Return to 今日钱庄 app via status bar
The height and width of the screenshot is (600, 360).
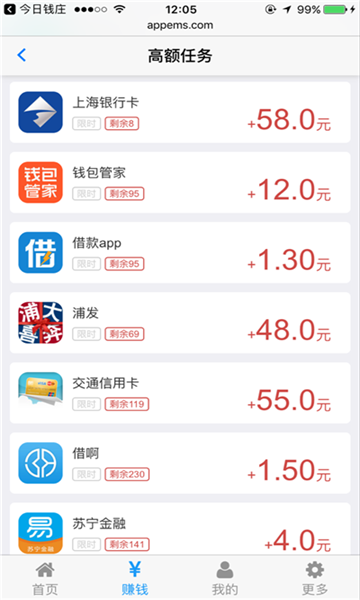35,9
